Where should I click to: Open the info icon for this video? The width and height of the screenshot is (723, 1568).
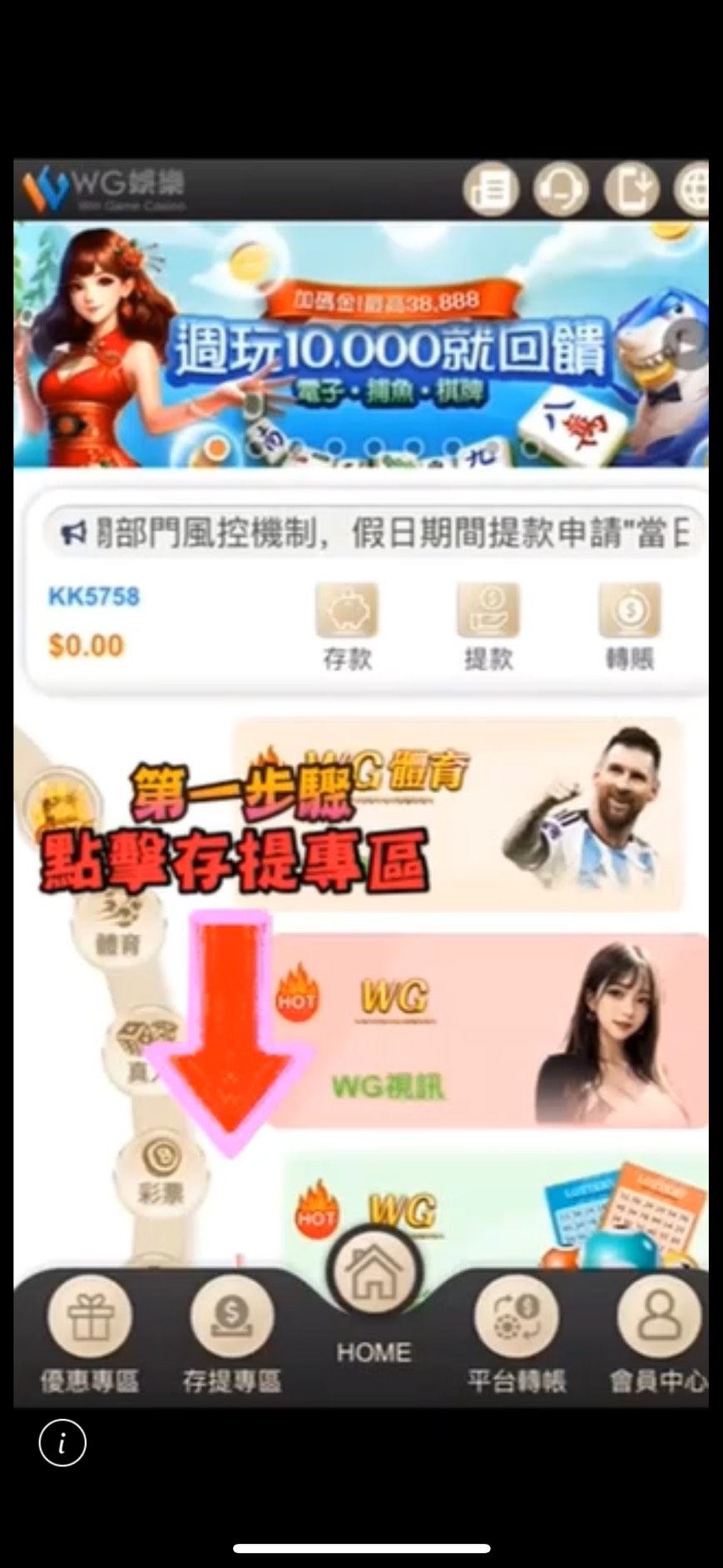click(62, 1442)
